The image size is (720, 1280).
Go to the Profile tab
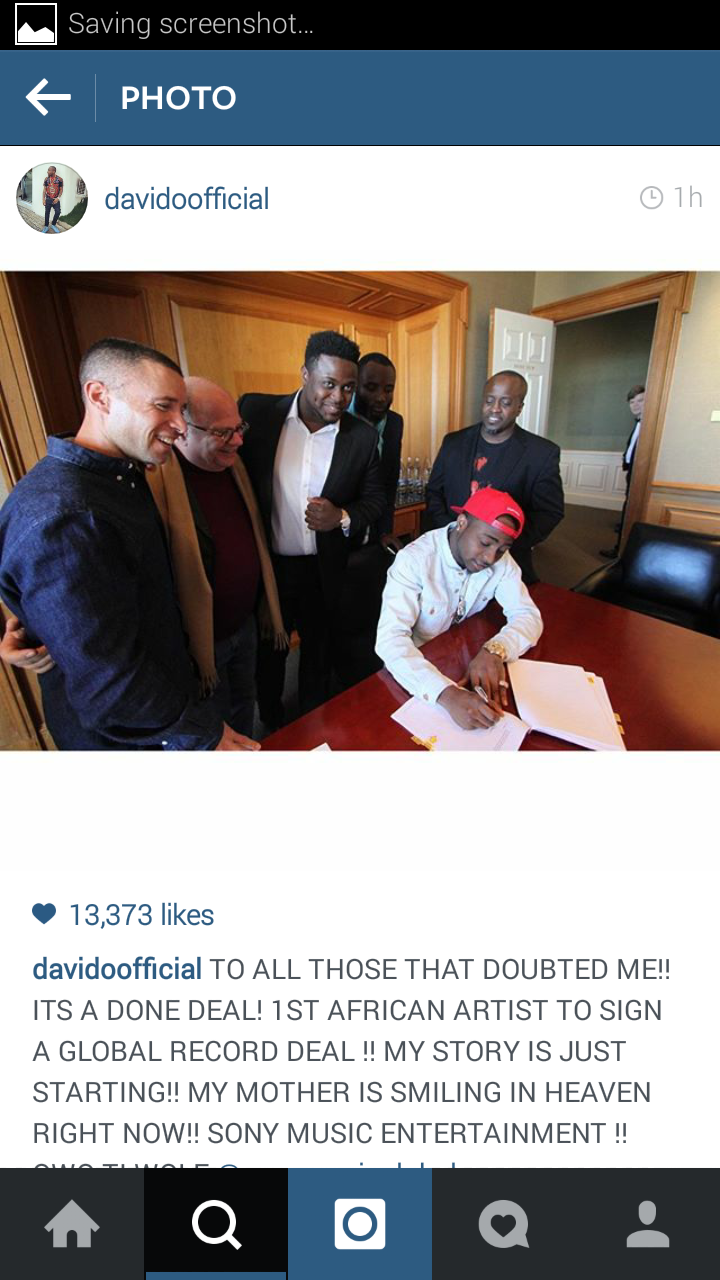click(x=648, y=1224)
